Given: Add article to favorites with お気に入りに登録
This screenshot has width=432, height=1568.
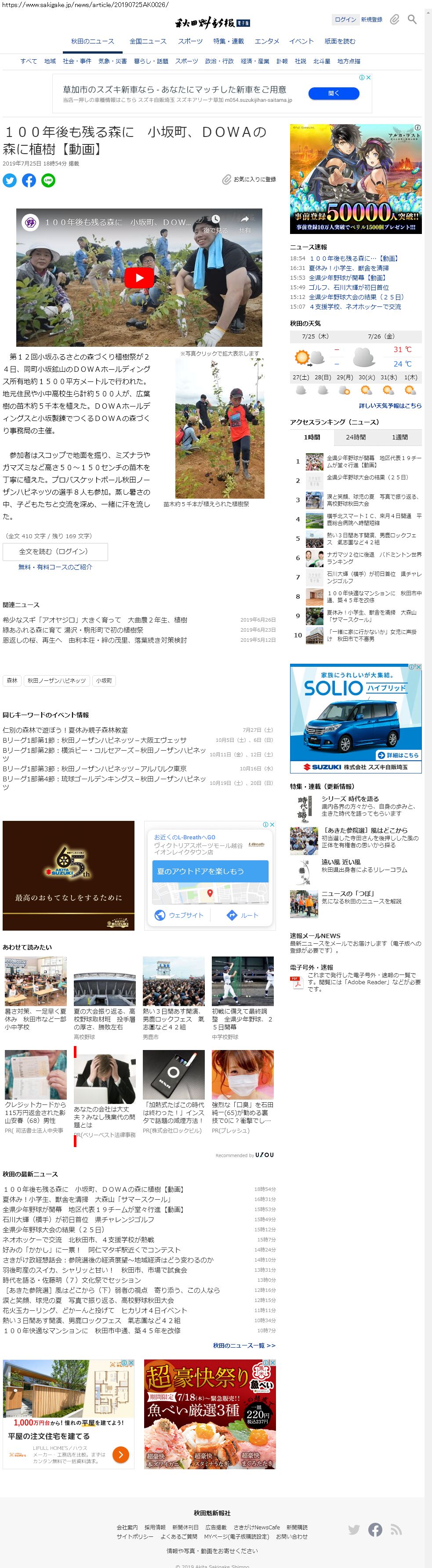Looking at the screenshot, I should click(249, 180).
